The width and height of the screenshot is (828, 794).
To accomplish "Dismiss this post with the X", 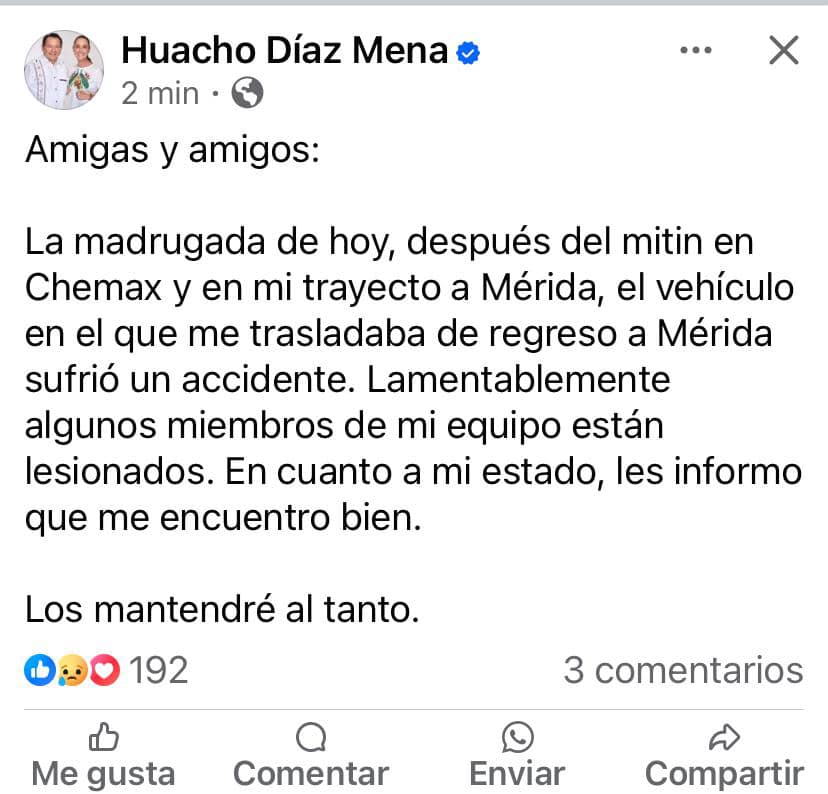I will click(784, 50).
